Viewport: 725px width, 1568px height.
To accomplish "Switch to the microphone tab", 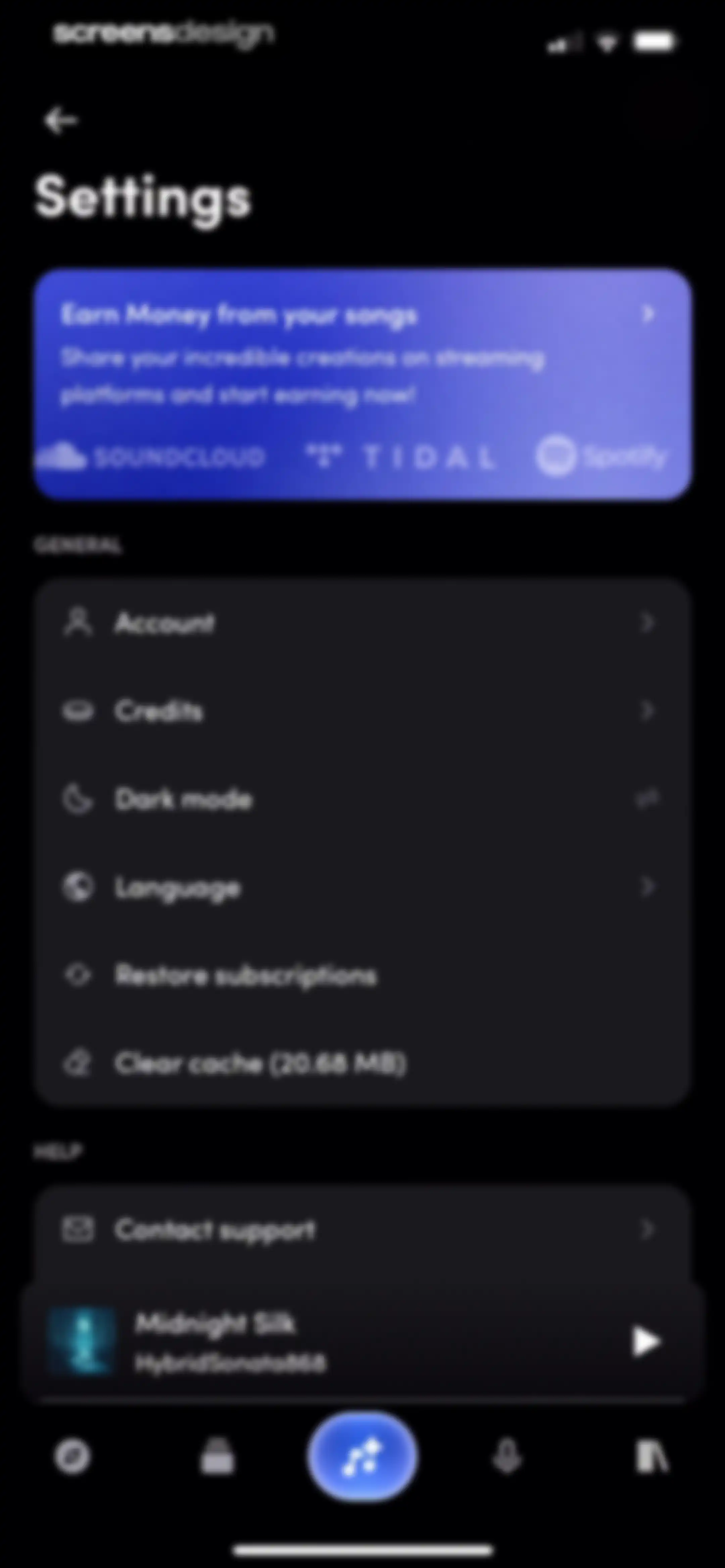I will (x=507, y=1457).
